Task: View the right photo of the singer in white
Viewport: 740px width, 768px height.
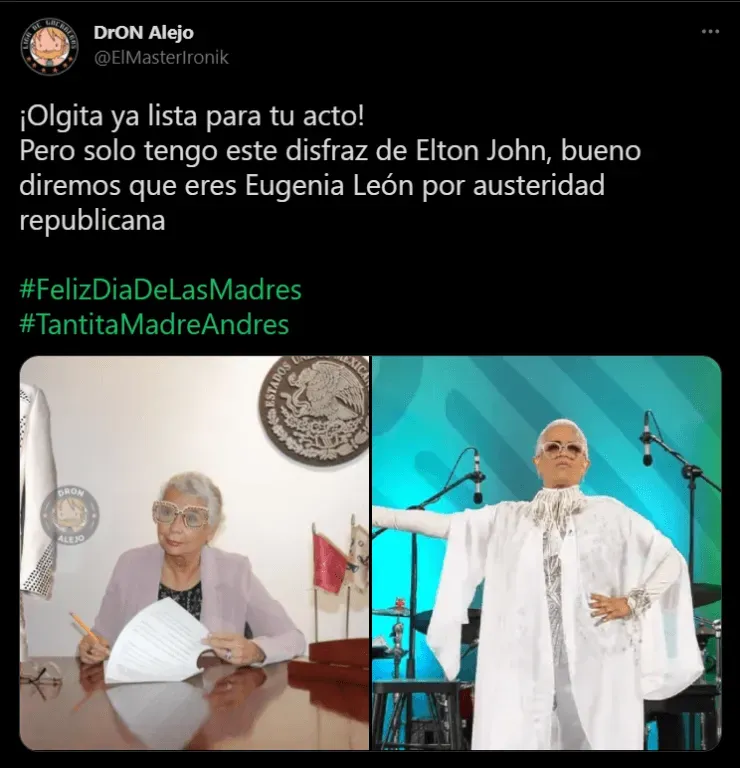Action: pos(546,553)
